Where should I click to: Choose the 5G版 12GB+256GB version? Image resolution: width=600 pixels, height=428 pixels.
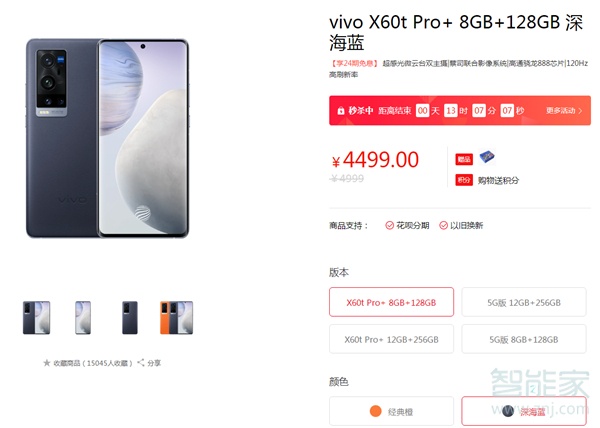524,302
